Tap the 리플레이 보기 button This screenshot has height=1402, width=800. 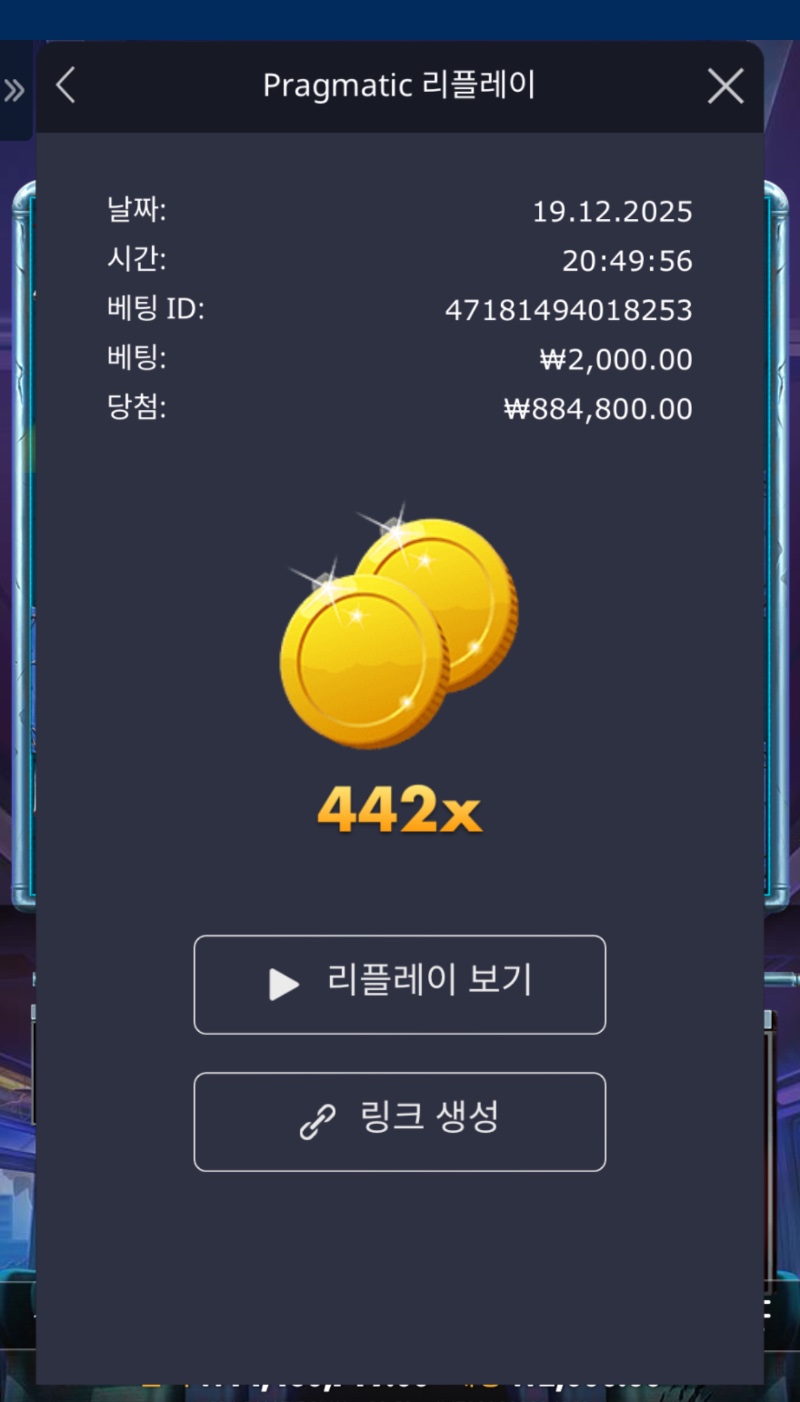coord(399,984)
